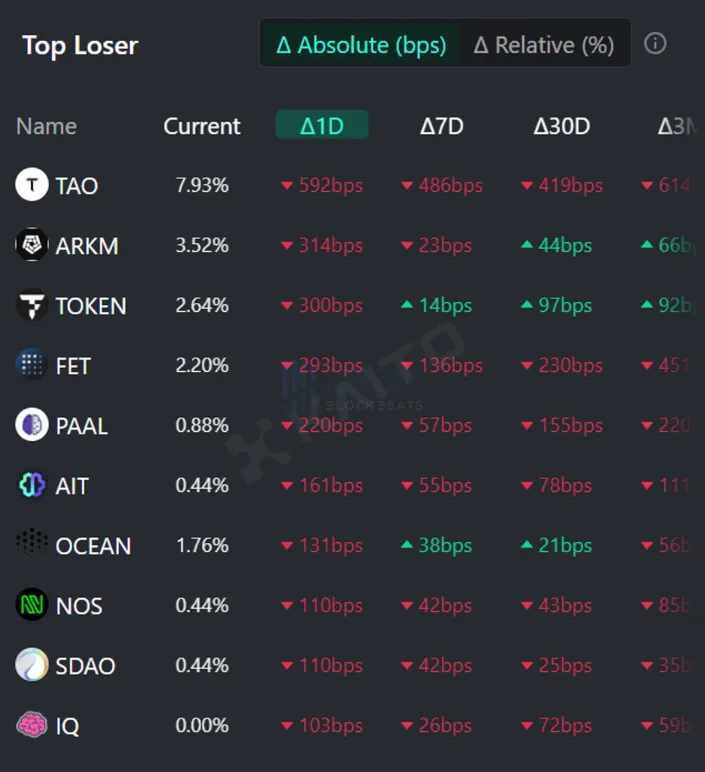Open the info icon beside Relative (%)

click(x=655, y=44)
